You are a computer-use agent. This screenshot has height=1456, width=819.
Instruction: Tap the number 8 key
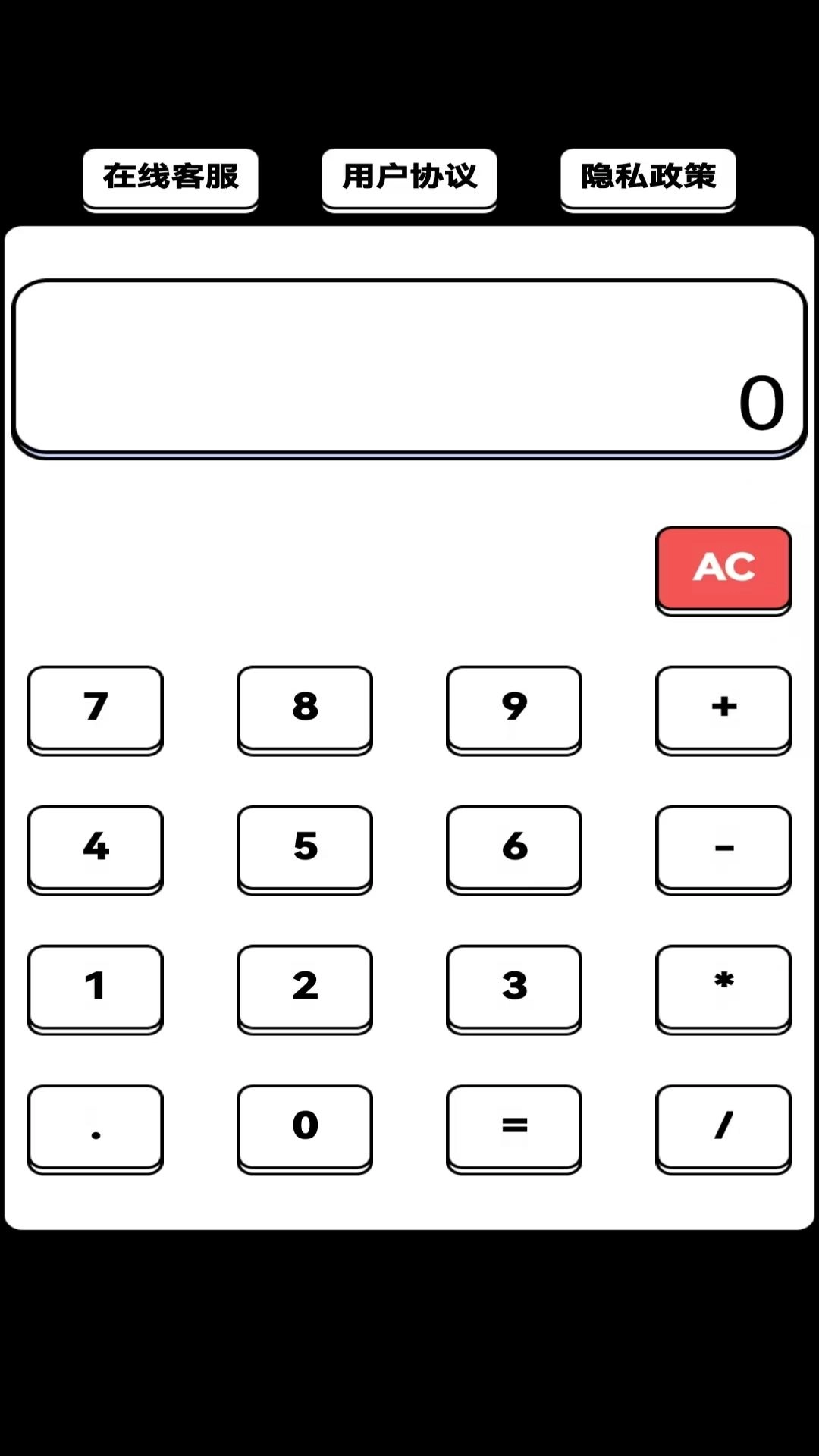click(305, 707)
